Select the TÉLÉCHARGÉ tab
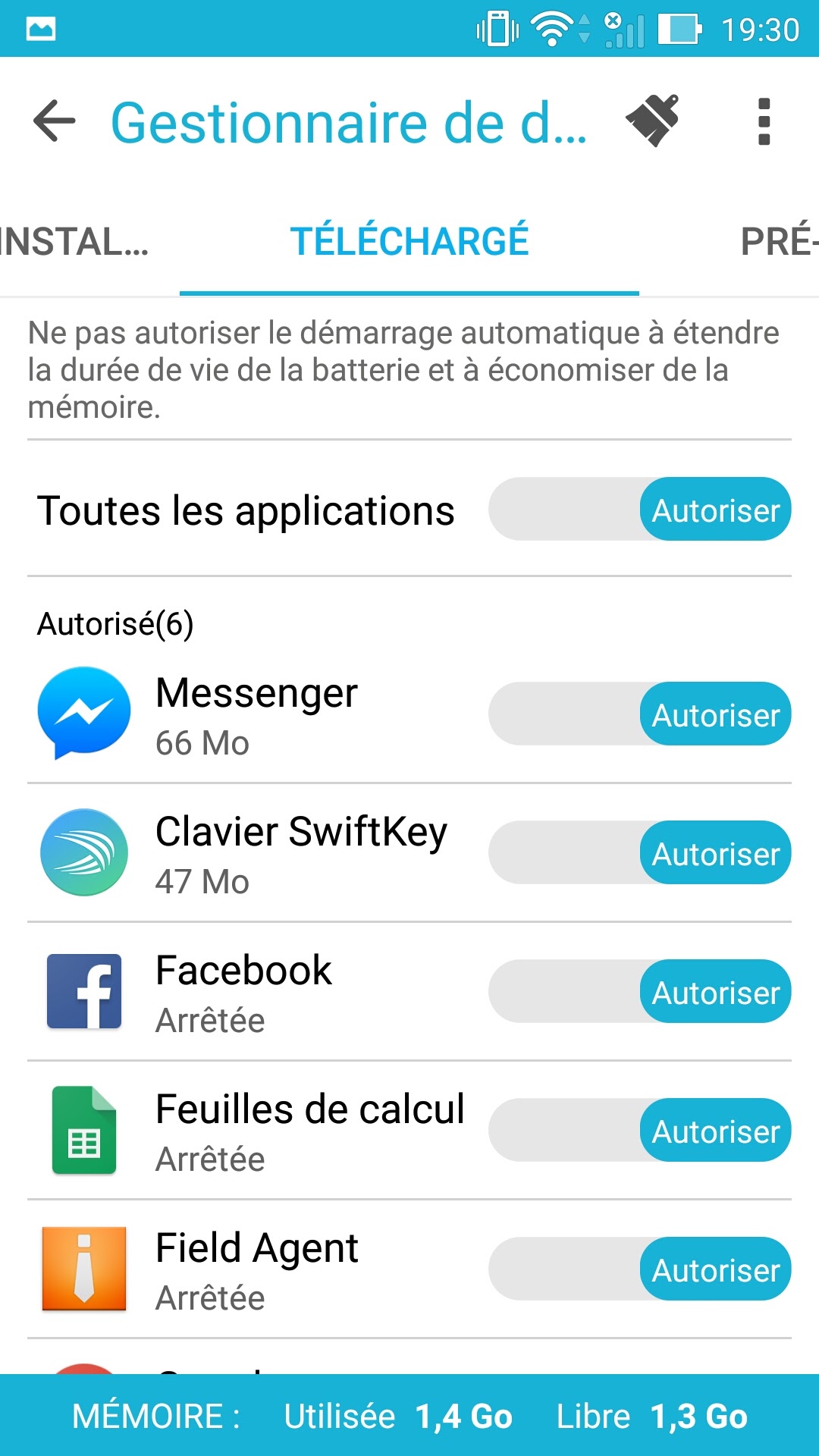Image resolution: width=819 pixels, height=1456 pixels. click(x=409, y=243)
